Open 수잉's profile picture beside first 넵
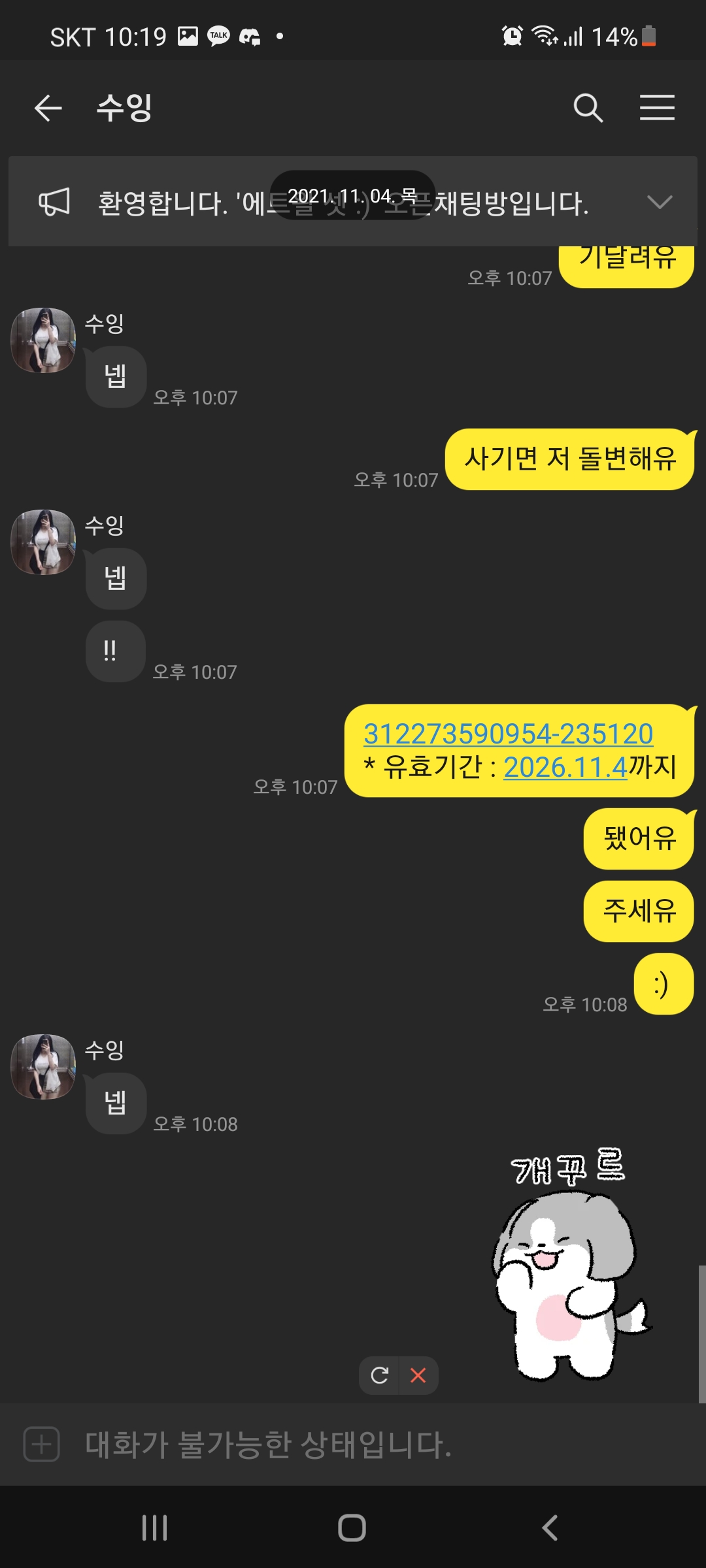Image resolution: width=706 pixels, height=1568 pixels. [43, 340]
